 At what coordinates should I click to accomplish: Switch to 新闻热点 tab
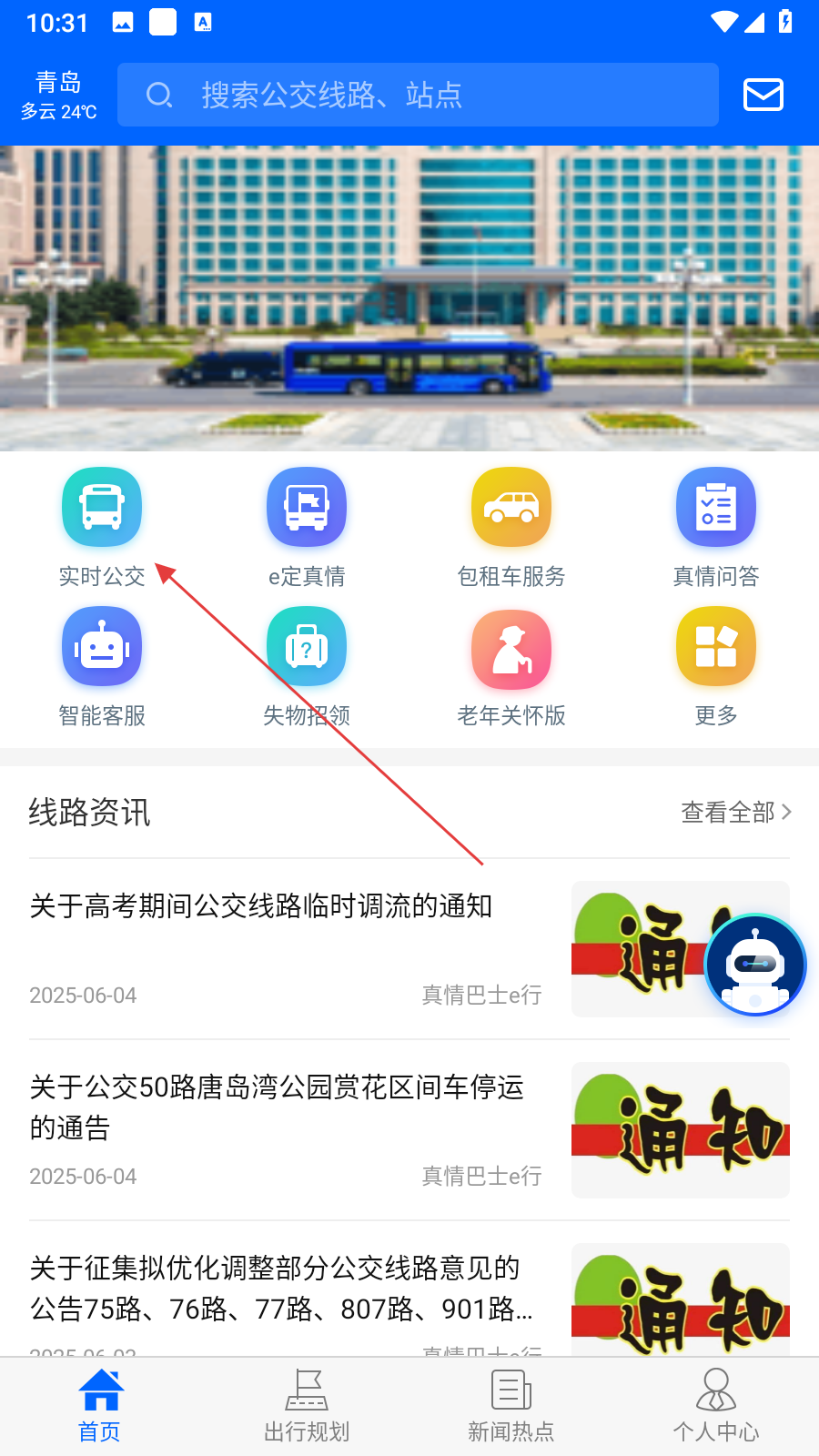pyautogui.click(x=511, y=1407)
